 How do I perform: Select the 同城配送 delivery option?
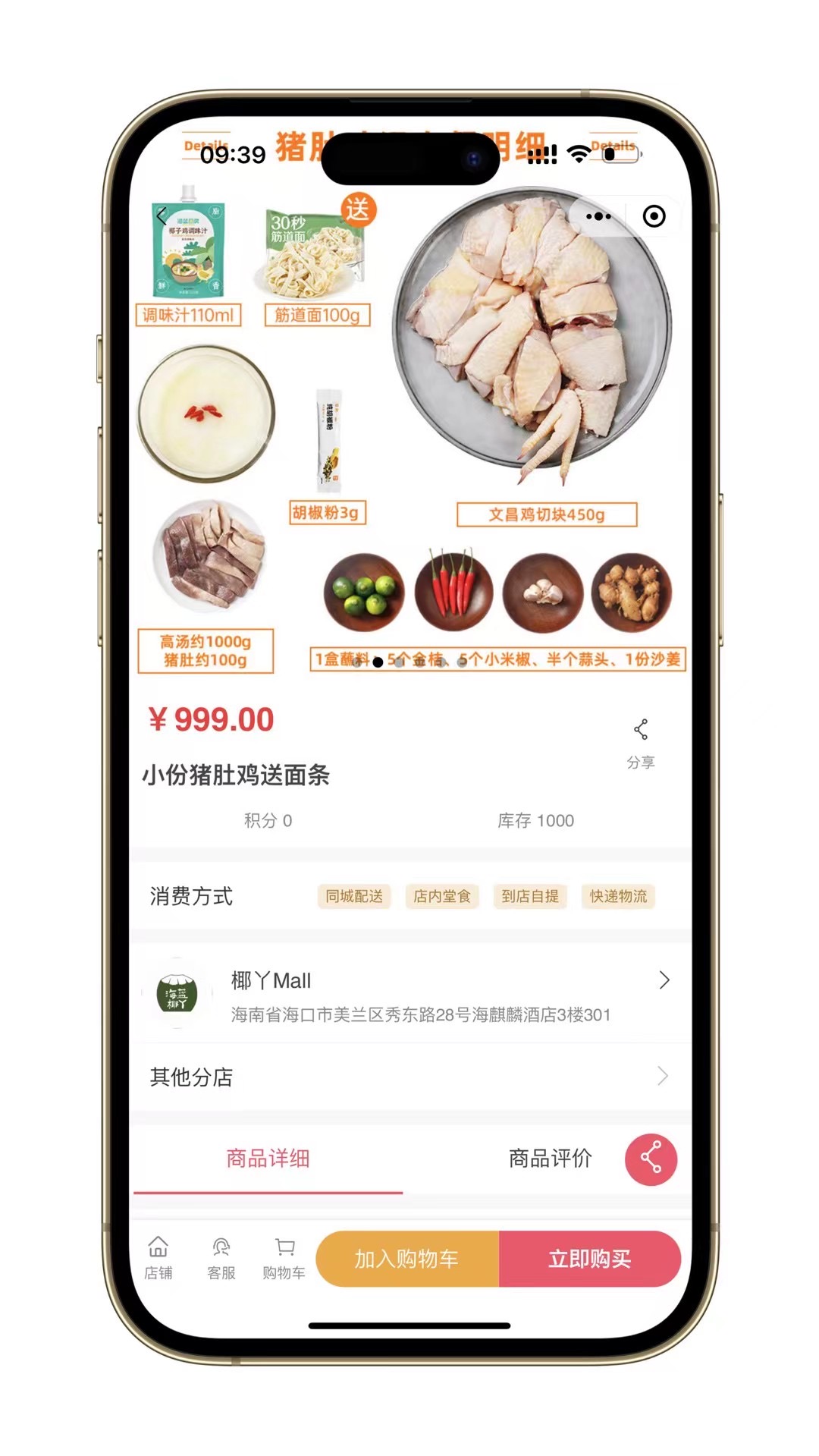point(354,896)
